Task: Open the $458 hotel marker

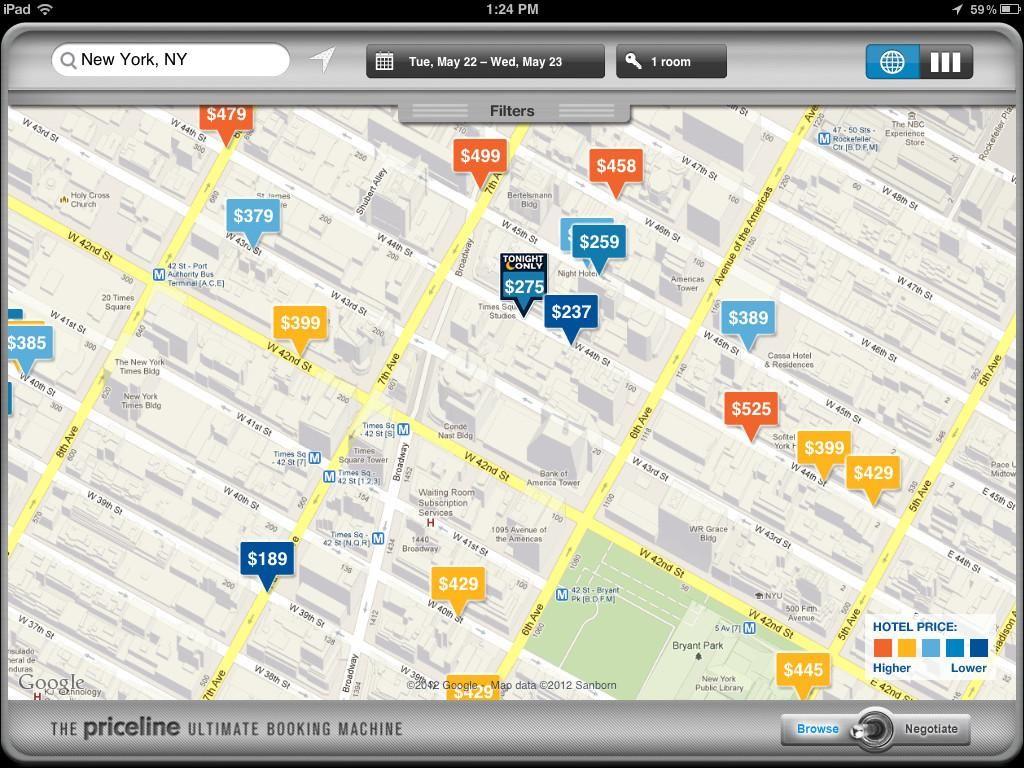Action: tap(615, 167)
